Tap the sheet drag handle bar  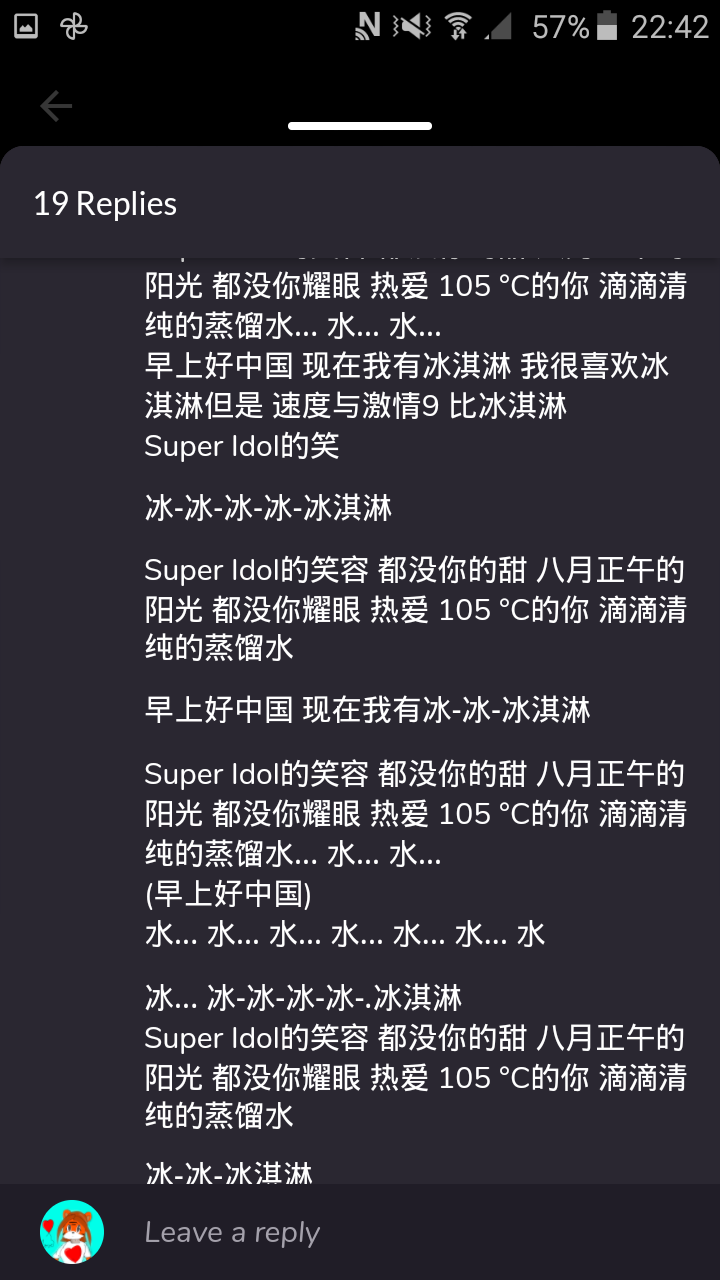coord(360,126)
